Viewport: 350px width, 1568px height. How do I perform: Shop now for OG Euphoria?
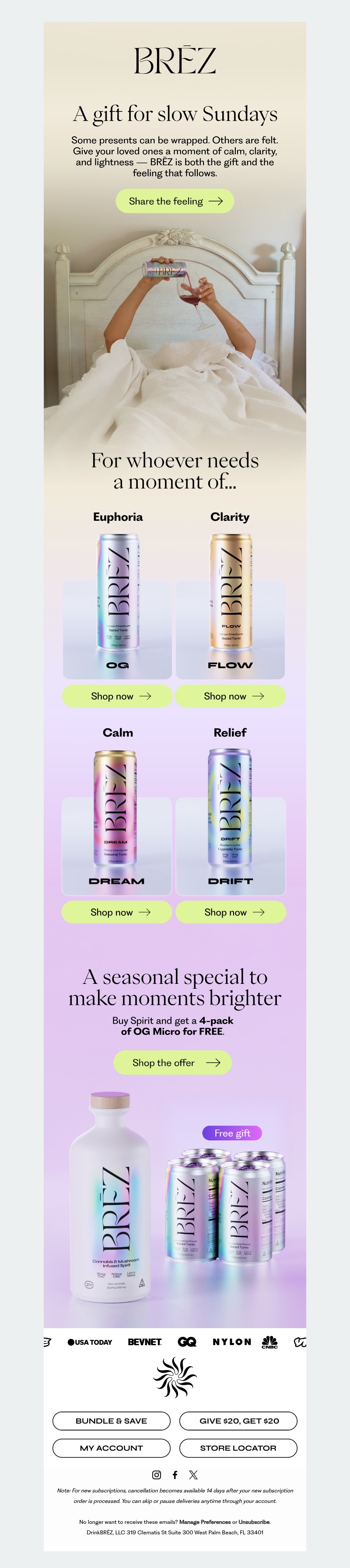tap(117, 696)
